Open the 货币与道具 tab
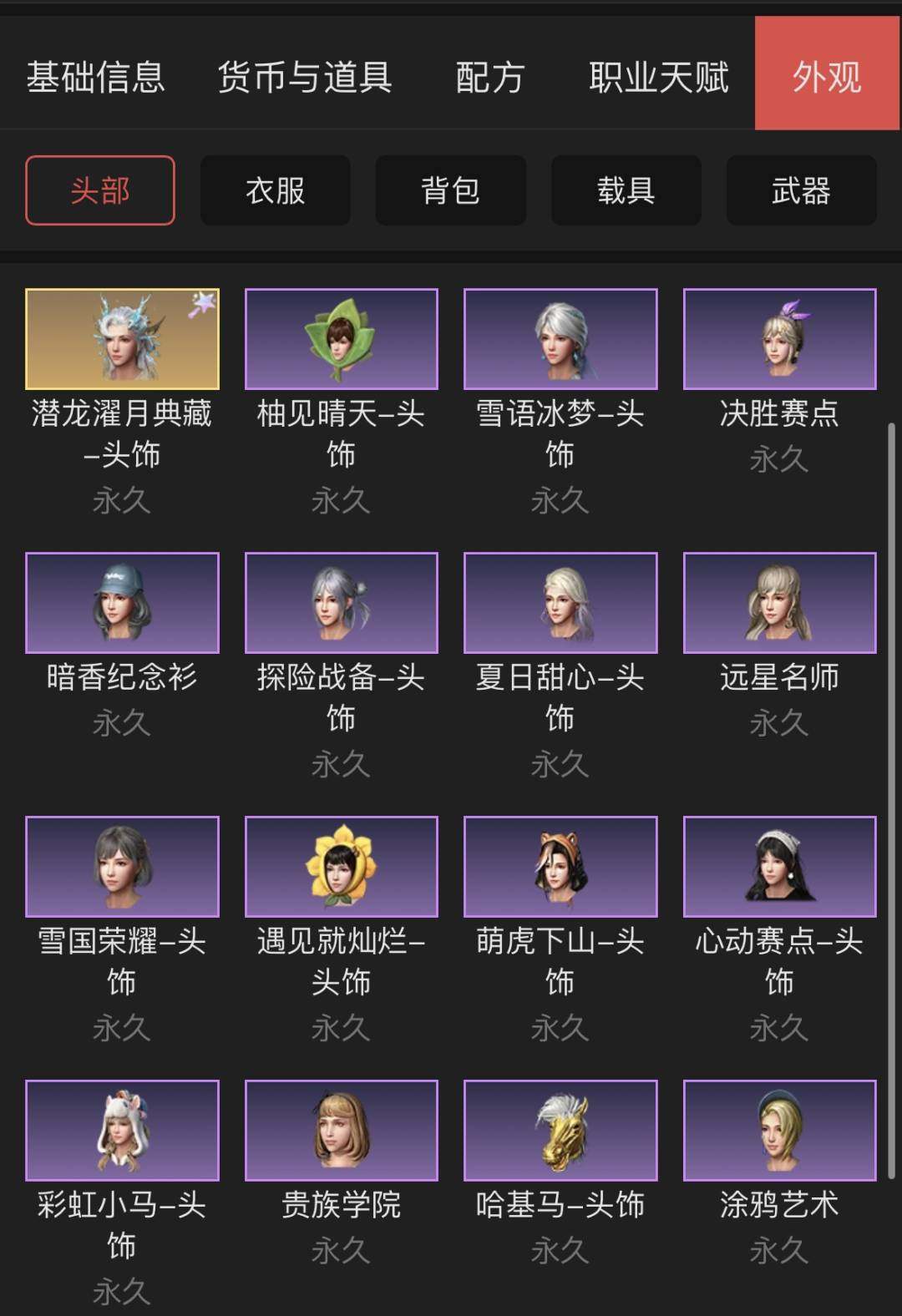 304,77
